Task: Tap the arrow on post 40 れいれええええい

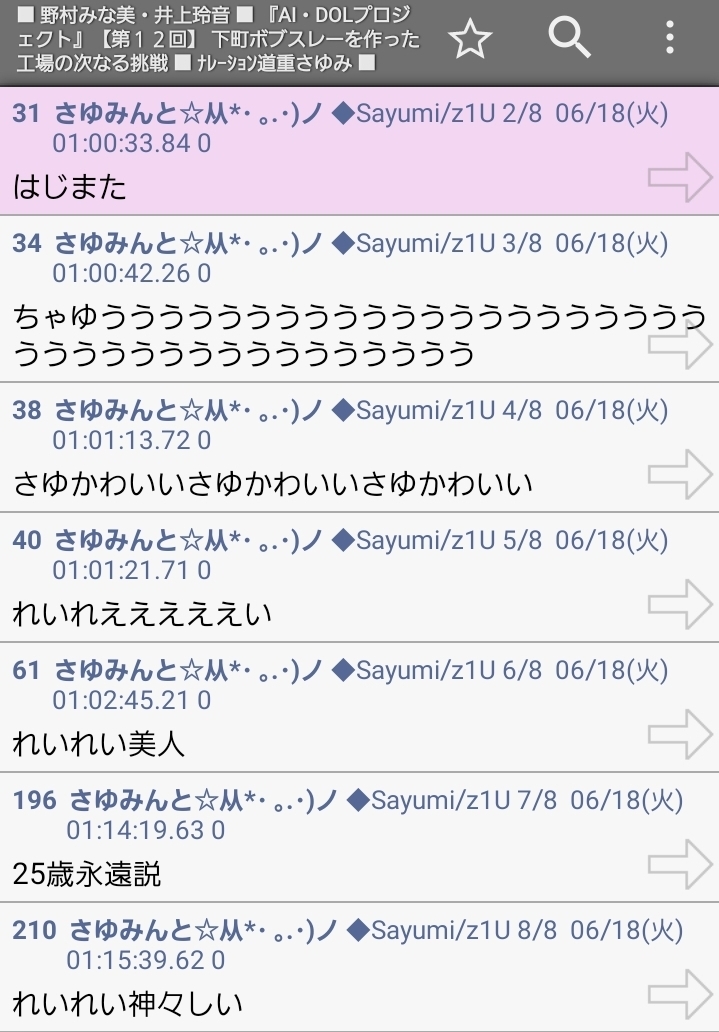Action: pyautogui.click(x=680, y=604)
